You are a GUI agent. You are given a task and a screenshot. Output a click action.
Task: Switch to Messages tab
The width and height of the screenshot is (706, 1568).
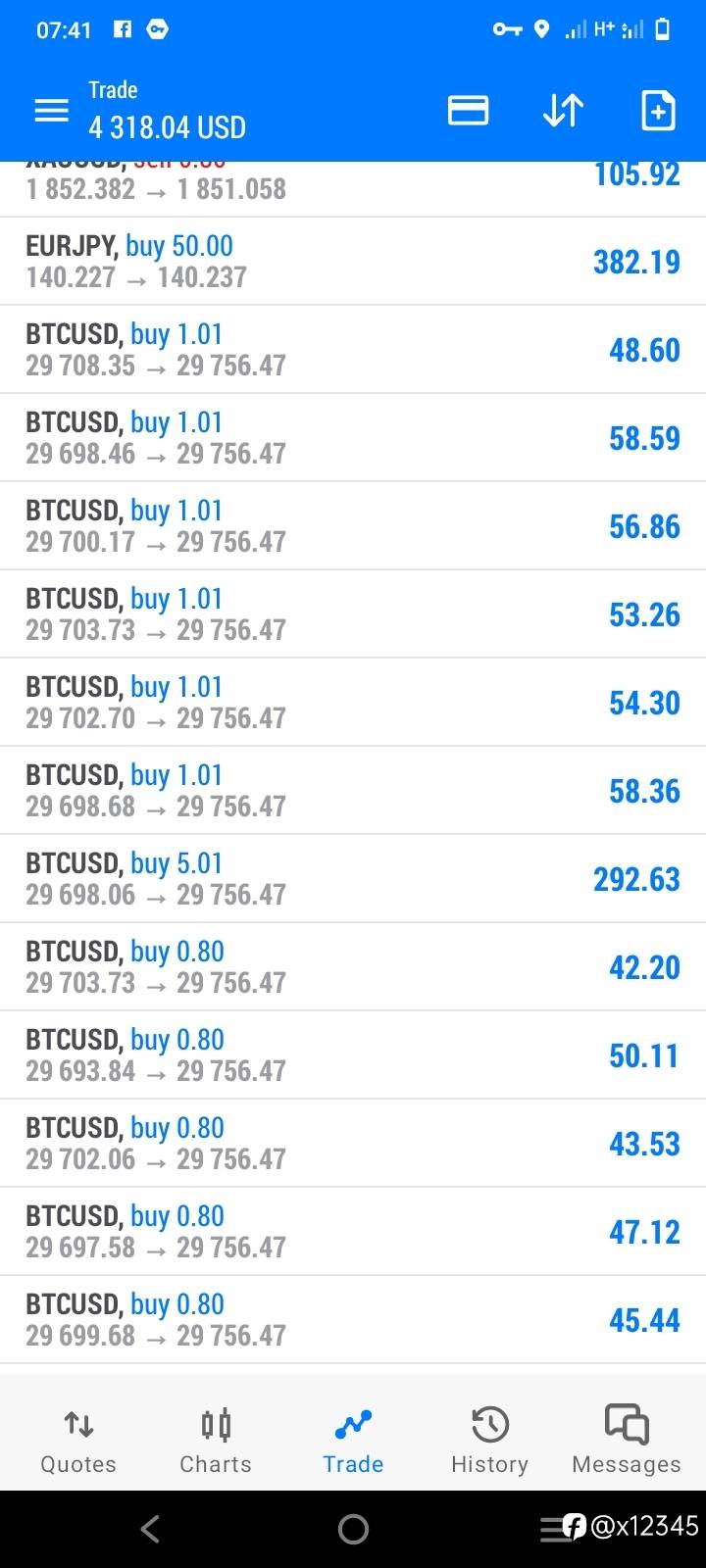click(627, 1441)
